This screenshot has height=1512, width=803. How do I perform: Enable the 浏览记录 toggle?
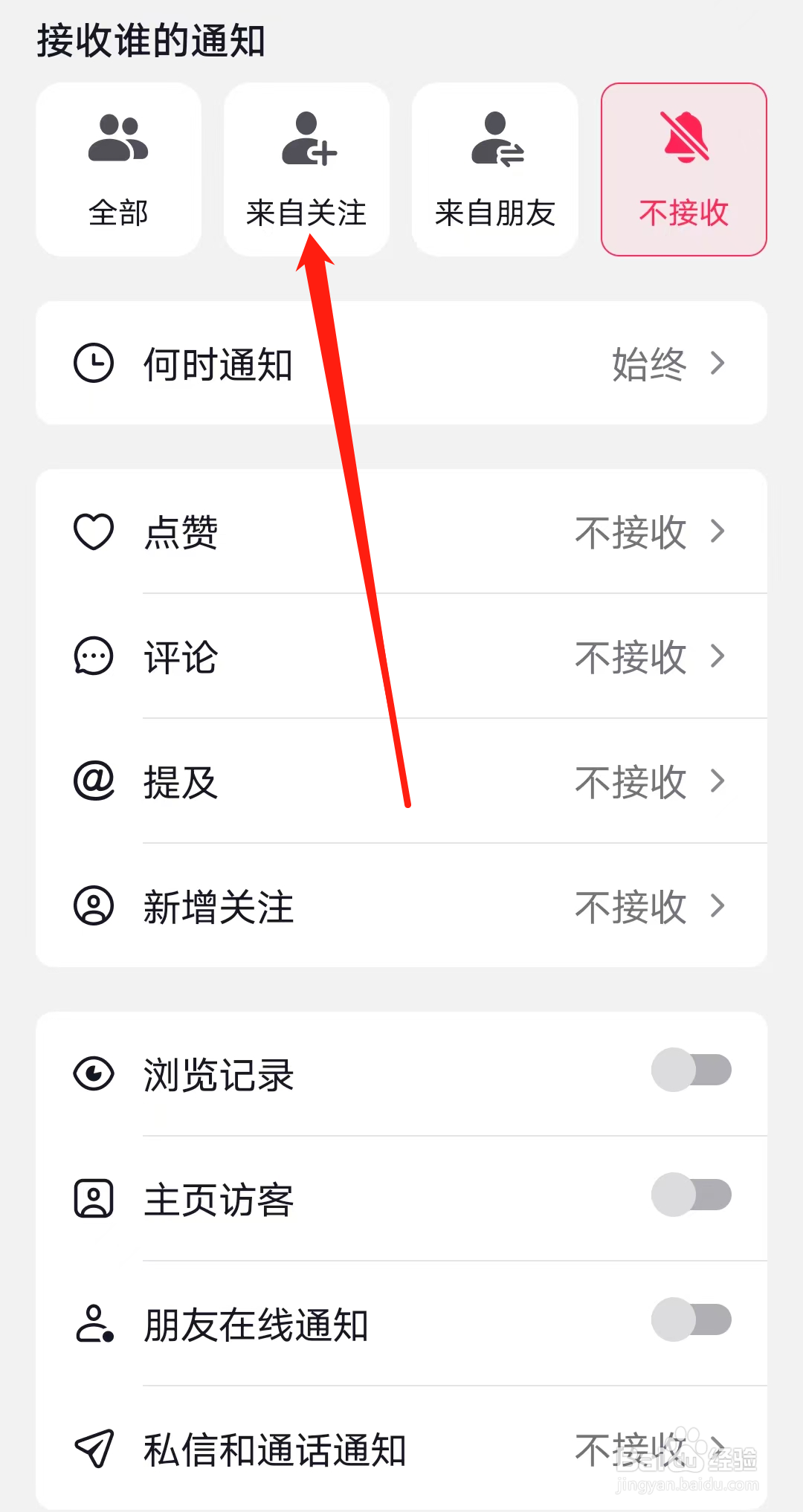tap(692, 1069)
